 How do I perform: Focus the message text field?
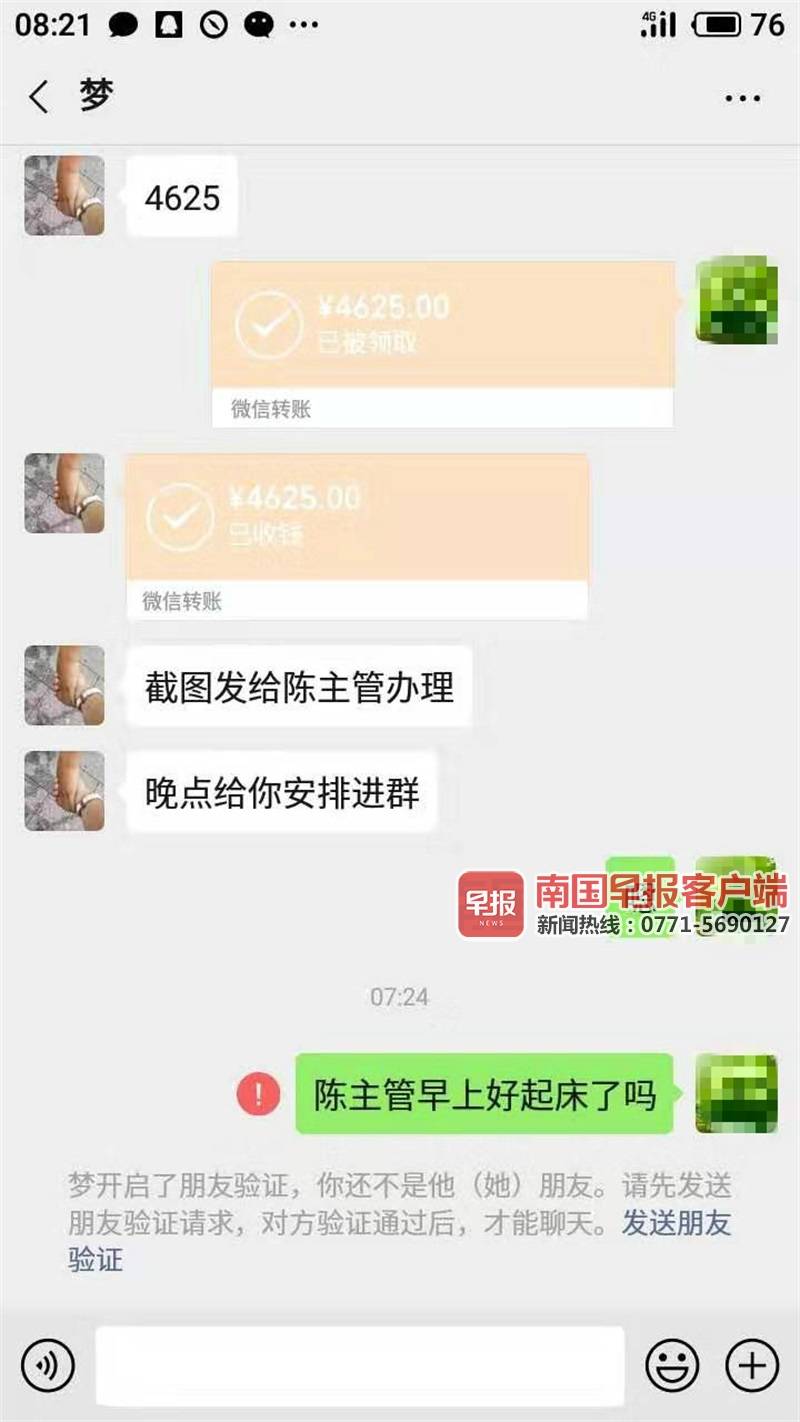click(x=359, y=1365)
